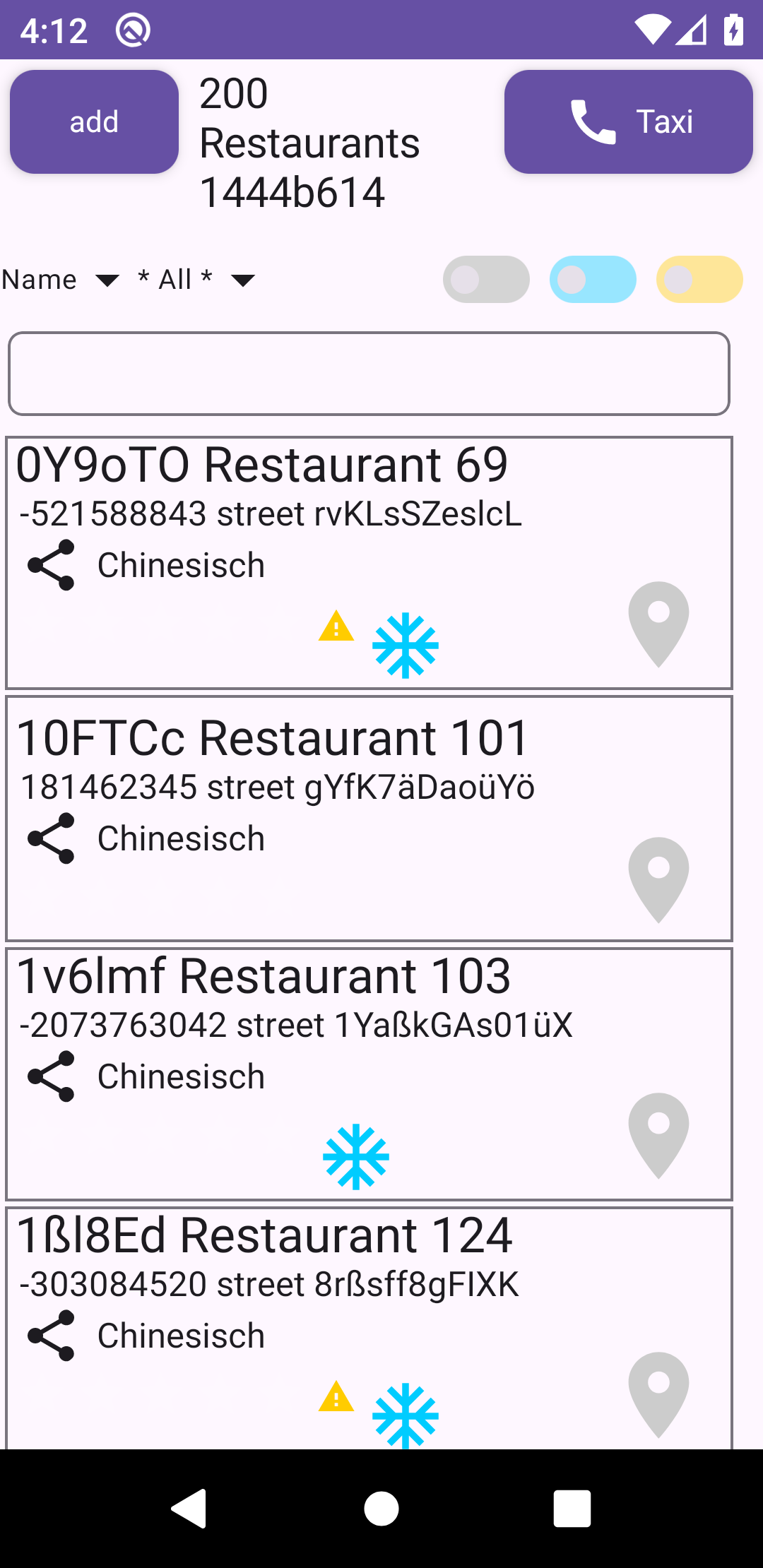Screen dimensions: 763x1568
Task: Tap the add button
Action: tap(94, 121)
